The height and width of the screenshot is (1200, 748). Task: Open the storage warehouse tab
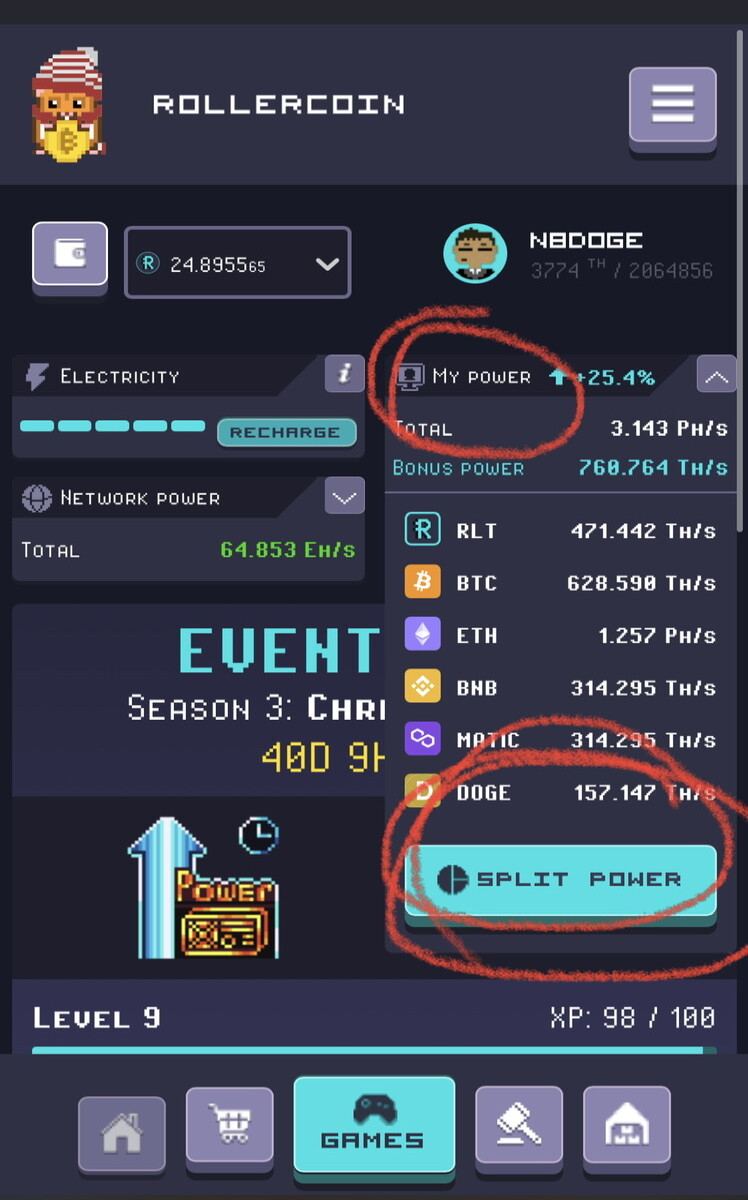tap(626, 1126)
